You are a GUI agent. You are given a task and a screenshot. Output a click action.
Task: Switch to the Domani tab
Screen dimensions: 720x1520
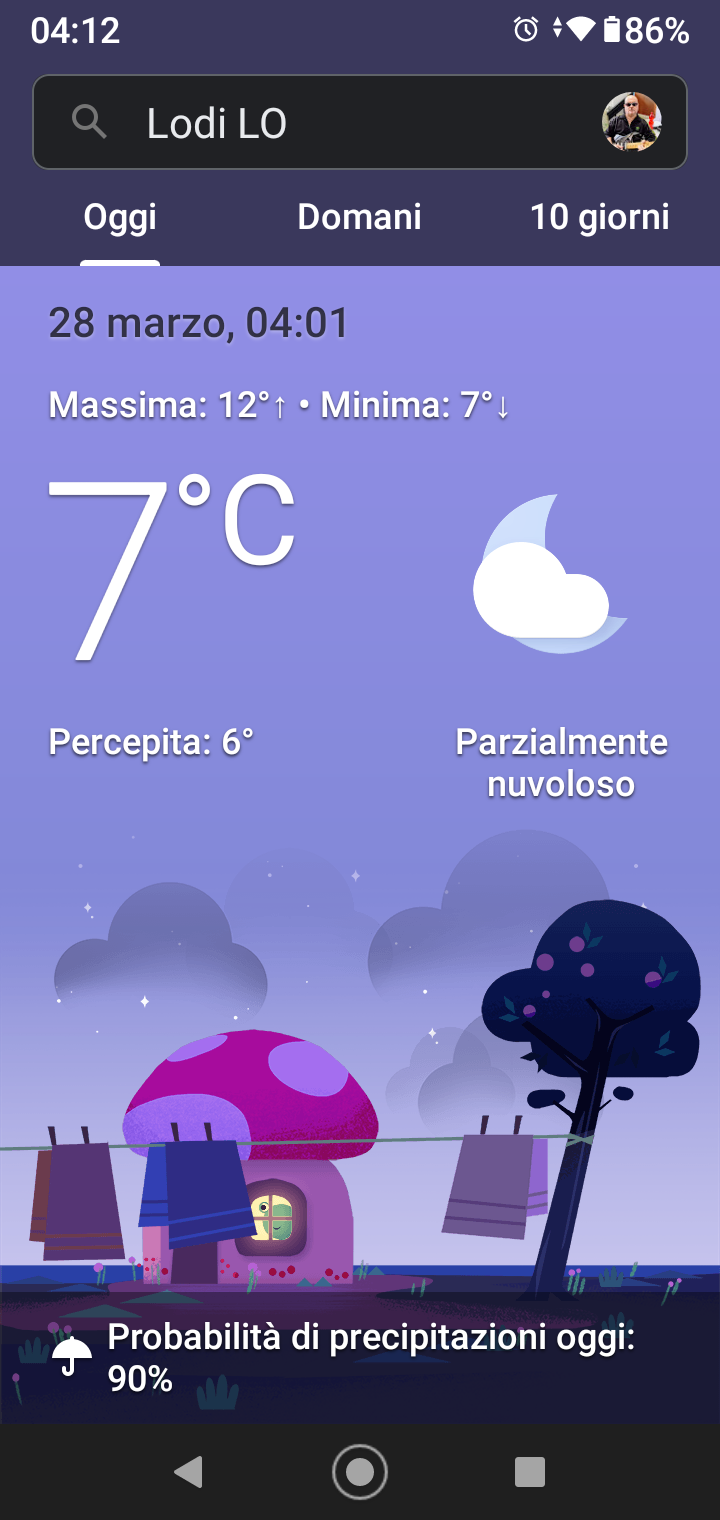click(359, 217)
